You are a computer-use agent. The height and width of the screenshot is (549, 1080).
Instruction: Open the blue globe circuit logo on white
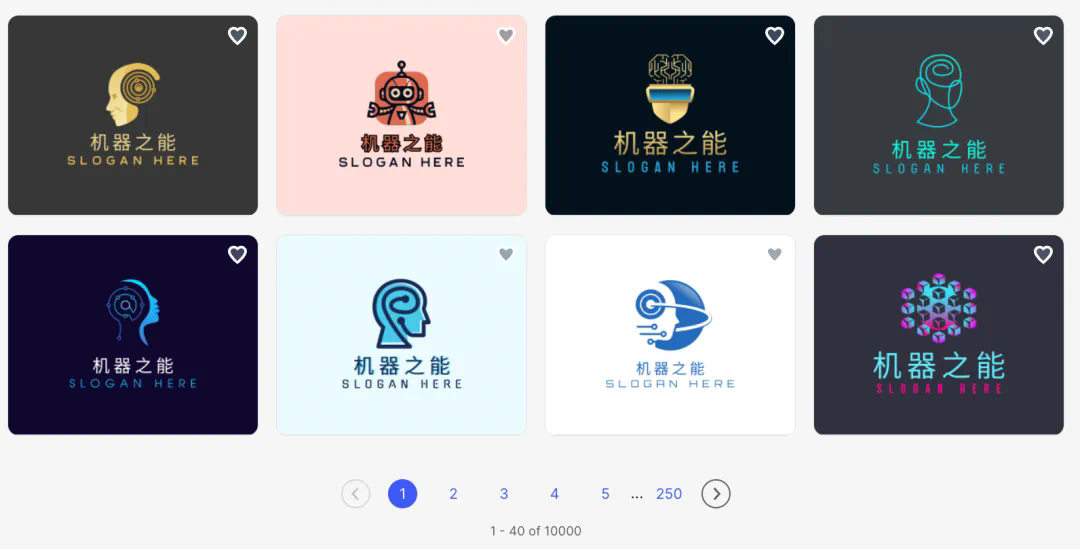(670, 335)
